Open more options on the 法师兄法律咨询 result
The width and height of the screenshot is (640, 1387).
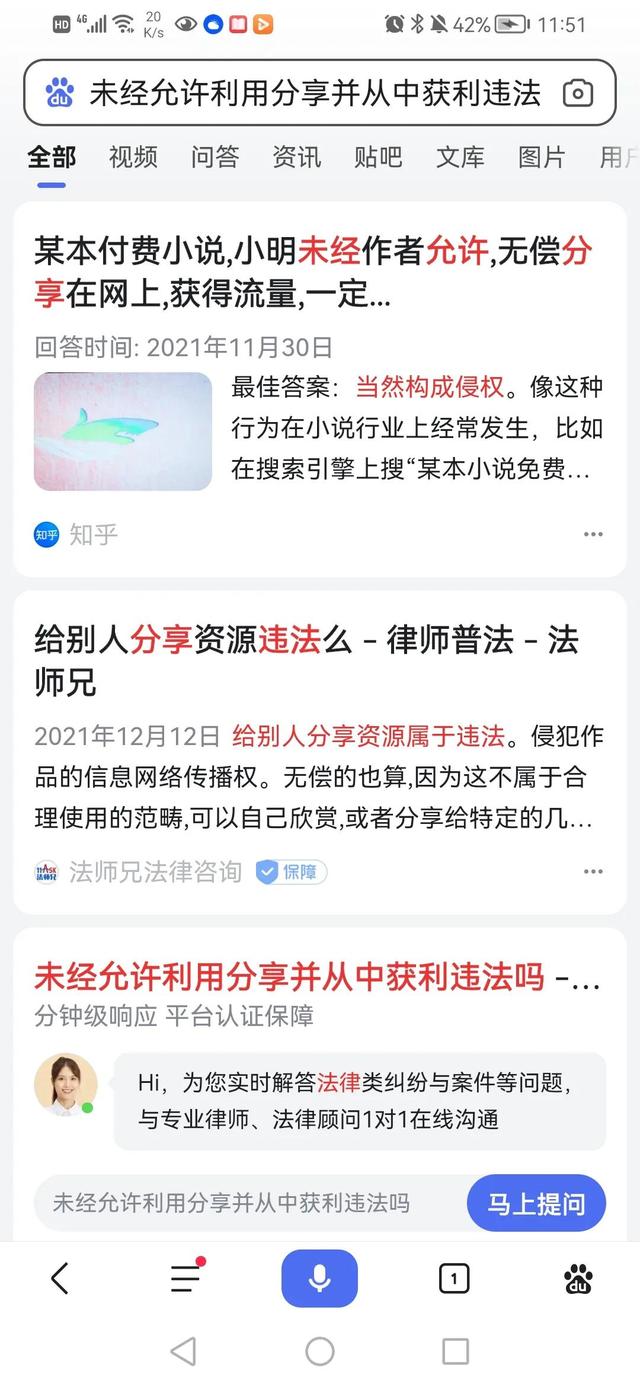click(x=593, y=871)
